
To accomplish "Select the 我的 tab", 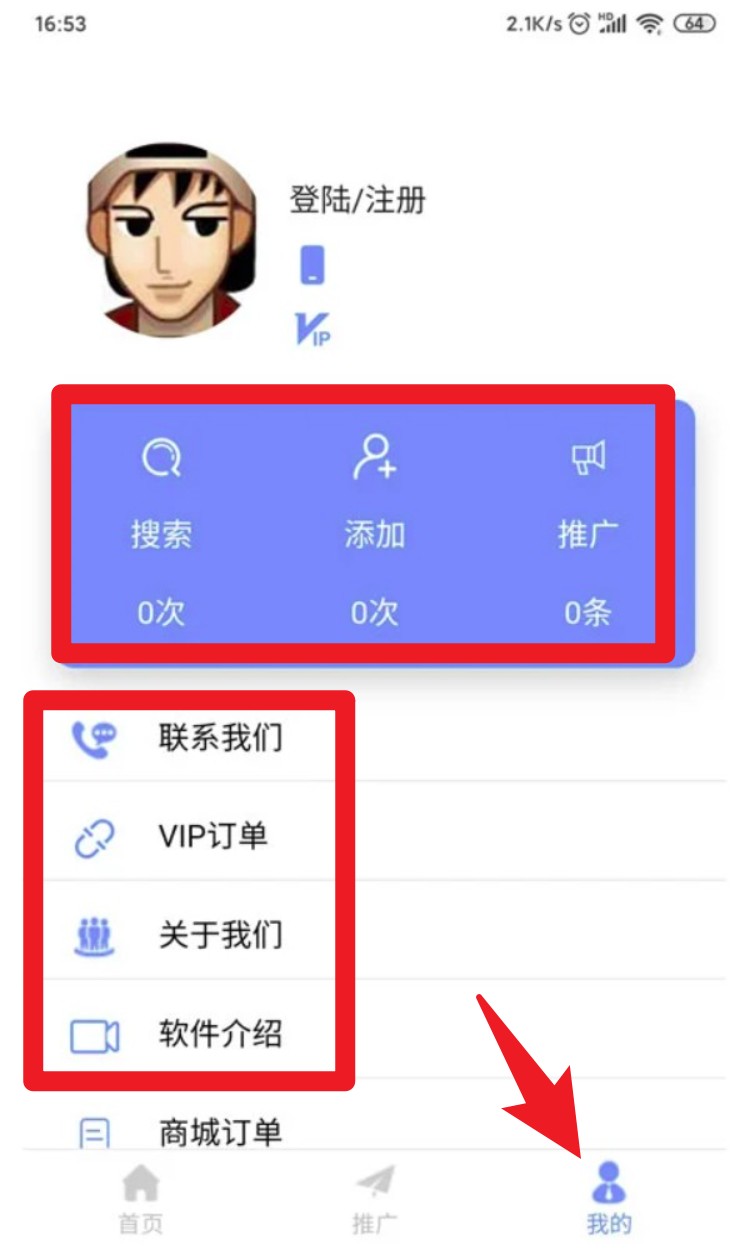I will click(x=609, y=1199).
